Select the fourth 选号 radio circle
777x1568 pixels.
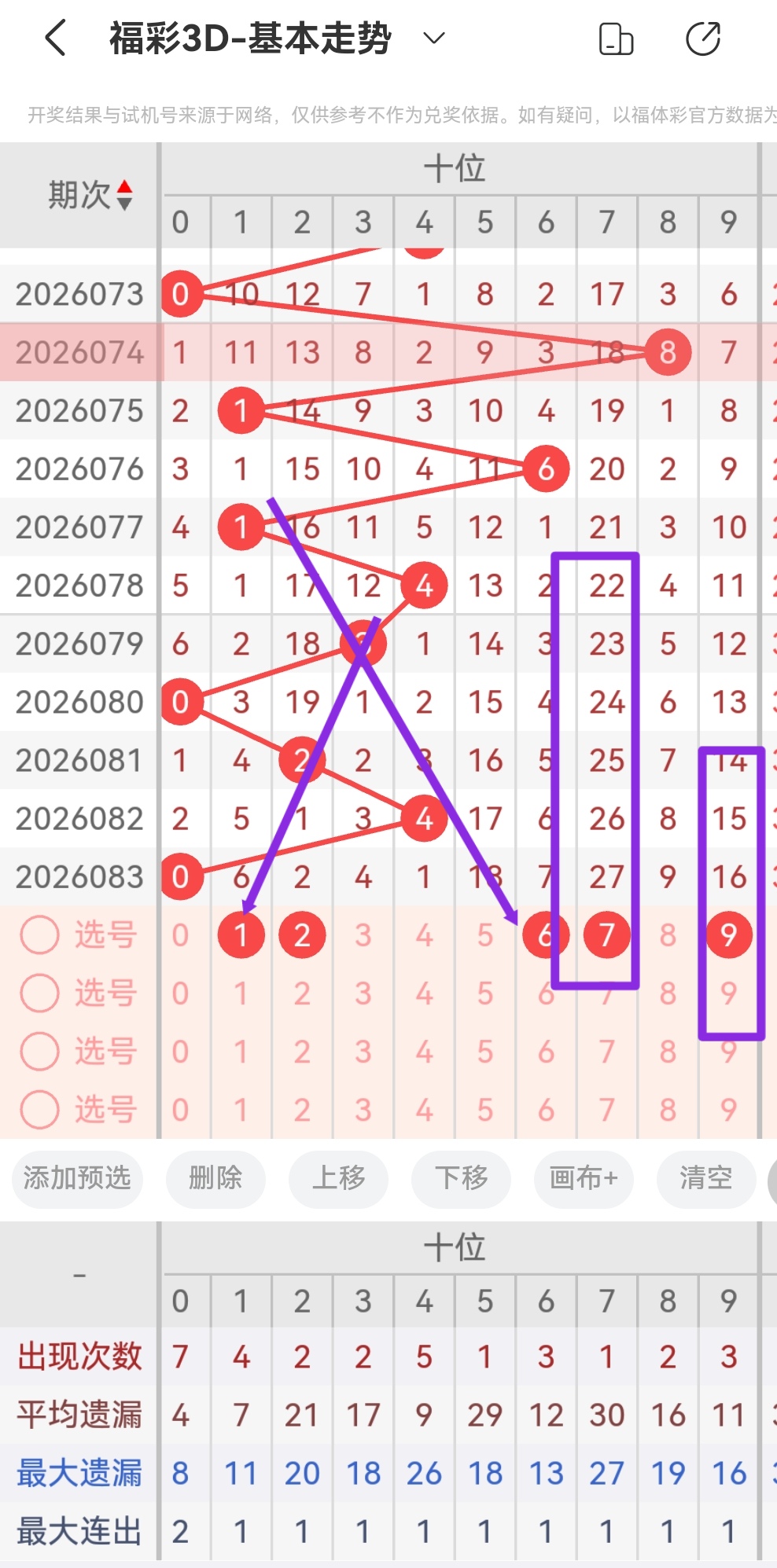pyautogui.click(x=40, y=1110)
